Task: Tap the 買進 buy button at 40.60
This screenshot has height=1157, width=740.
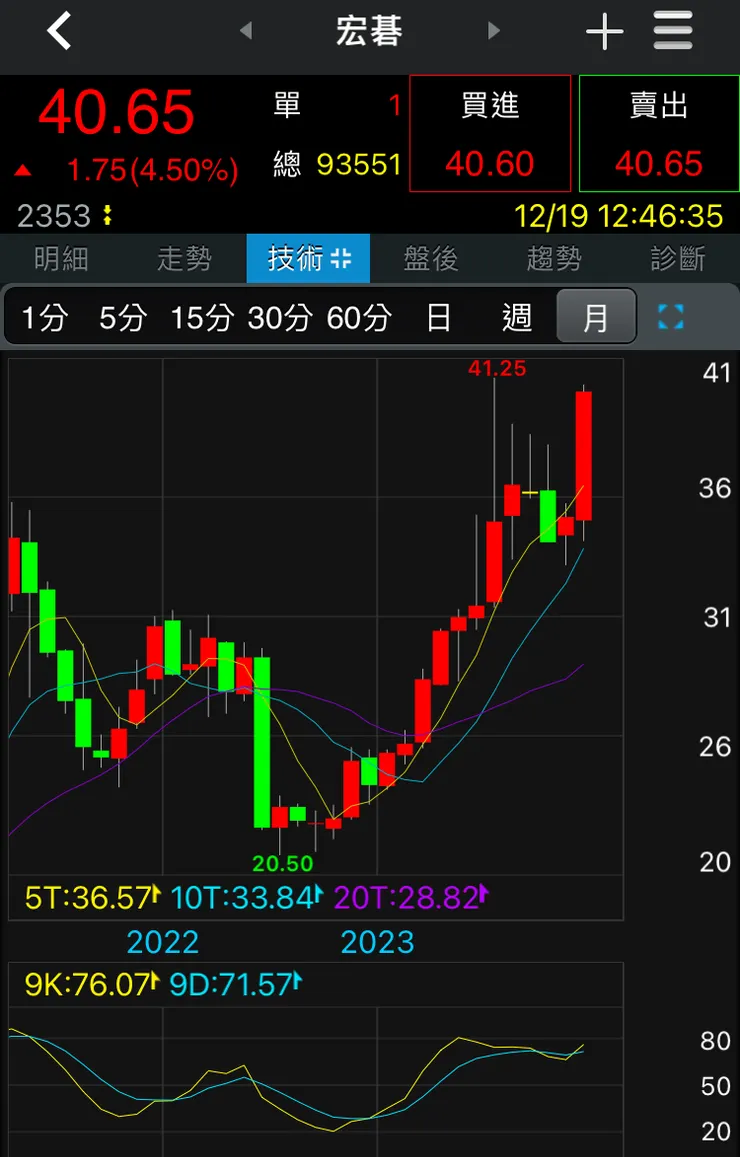Action: (490, 133)
